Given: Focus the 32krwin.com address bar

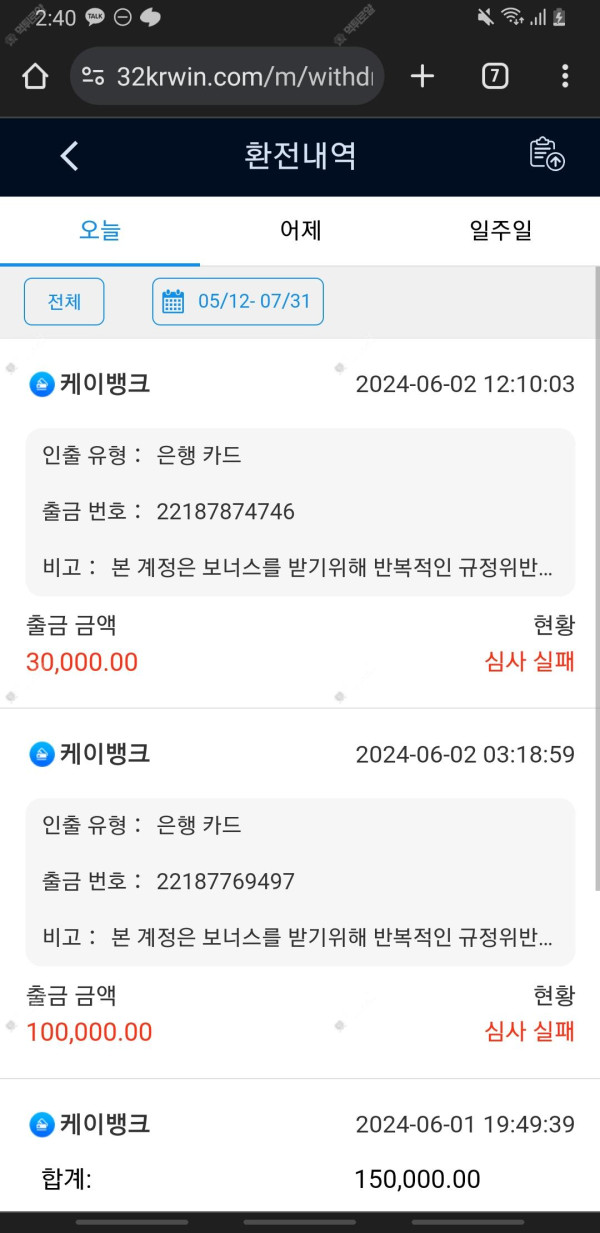Looking at the screenshot, I should coord(240,76).
